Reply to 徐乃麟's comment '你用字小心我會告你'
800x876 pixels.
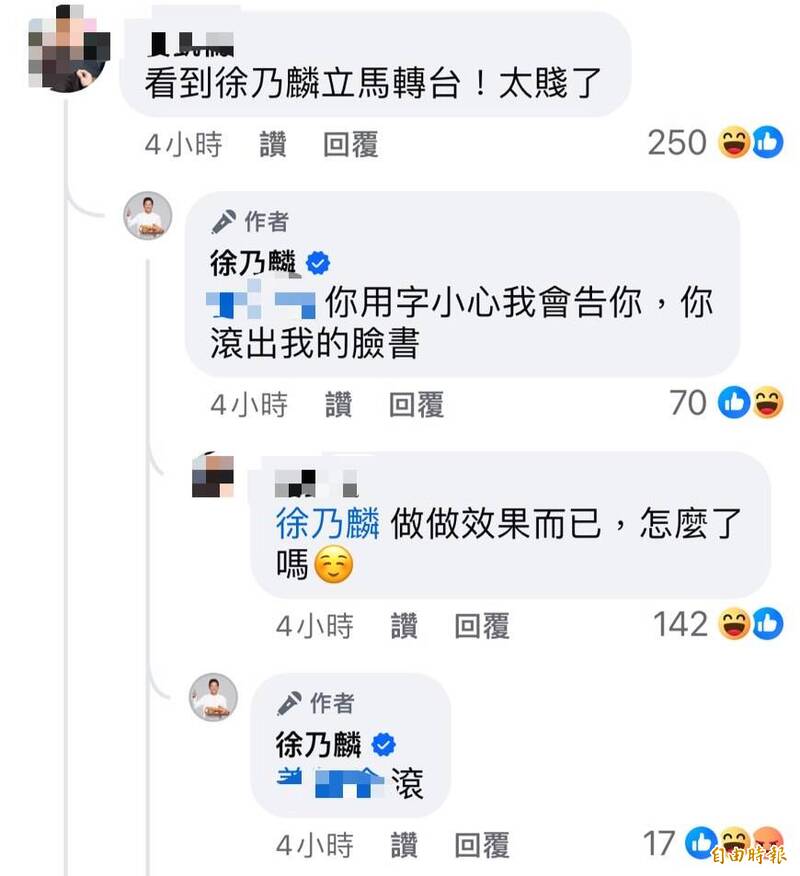pos(416,405)
